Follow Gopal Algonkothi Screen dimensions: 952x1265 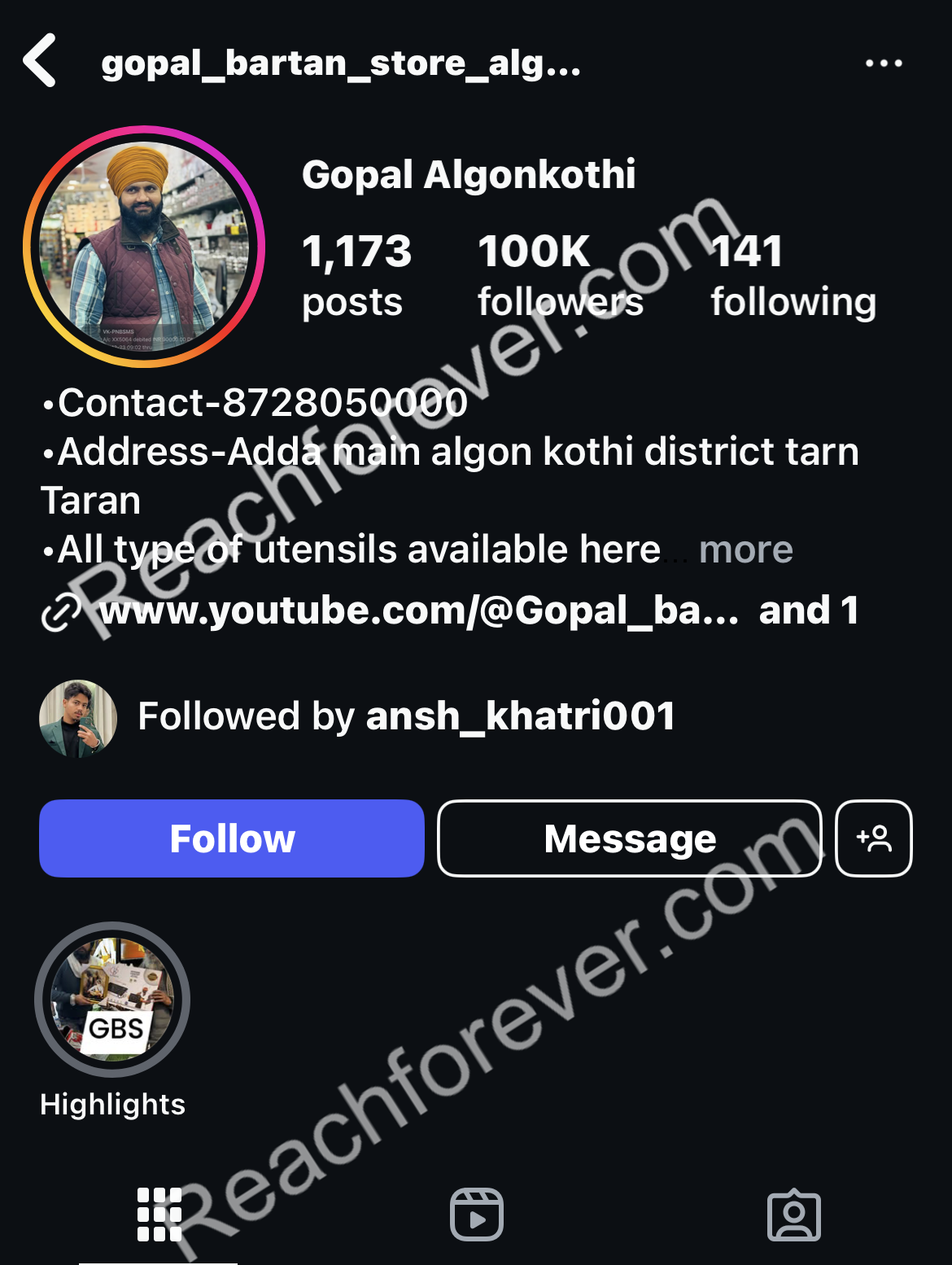click(232, 838)
